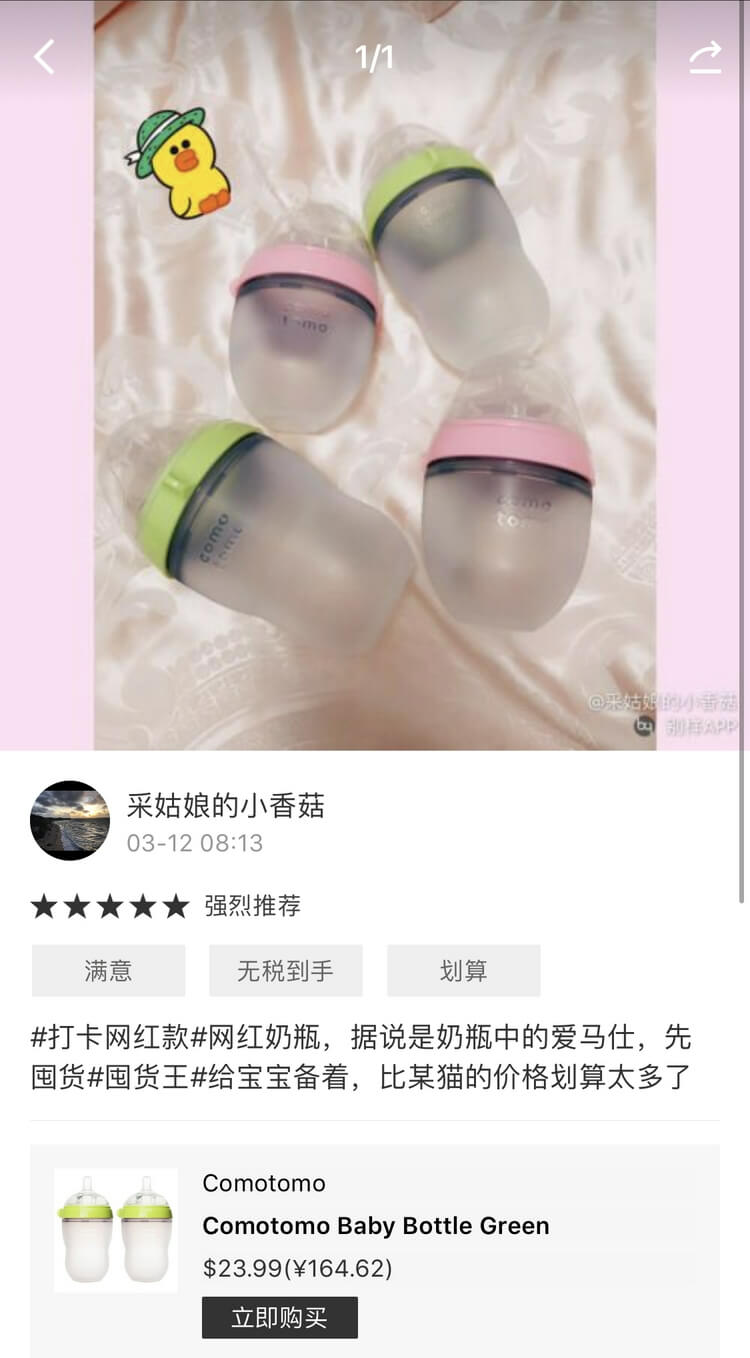Share this review post

705,57
